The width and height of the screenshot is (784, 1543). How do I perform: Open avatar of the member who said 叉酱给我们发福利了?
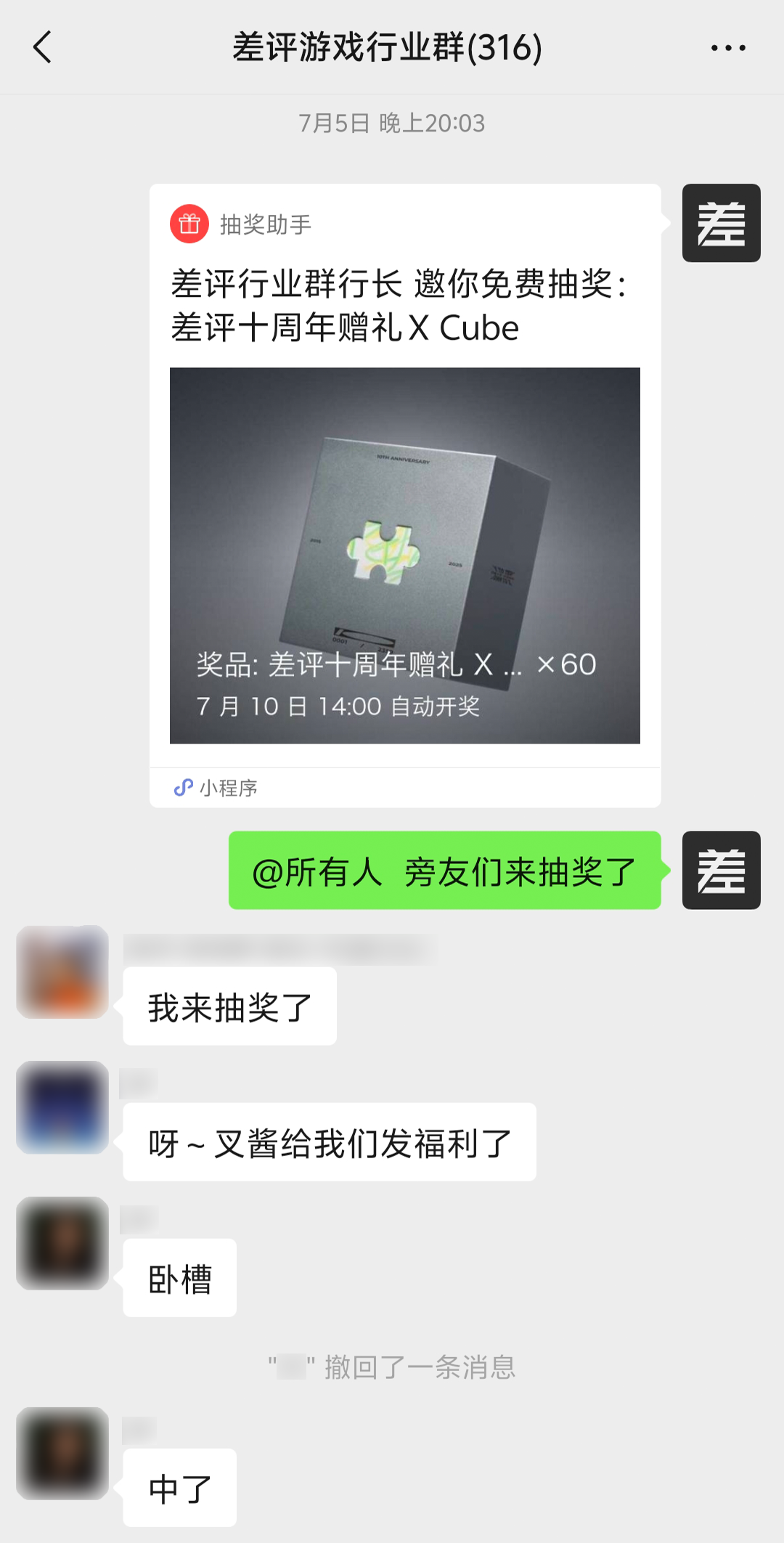62,1107
